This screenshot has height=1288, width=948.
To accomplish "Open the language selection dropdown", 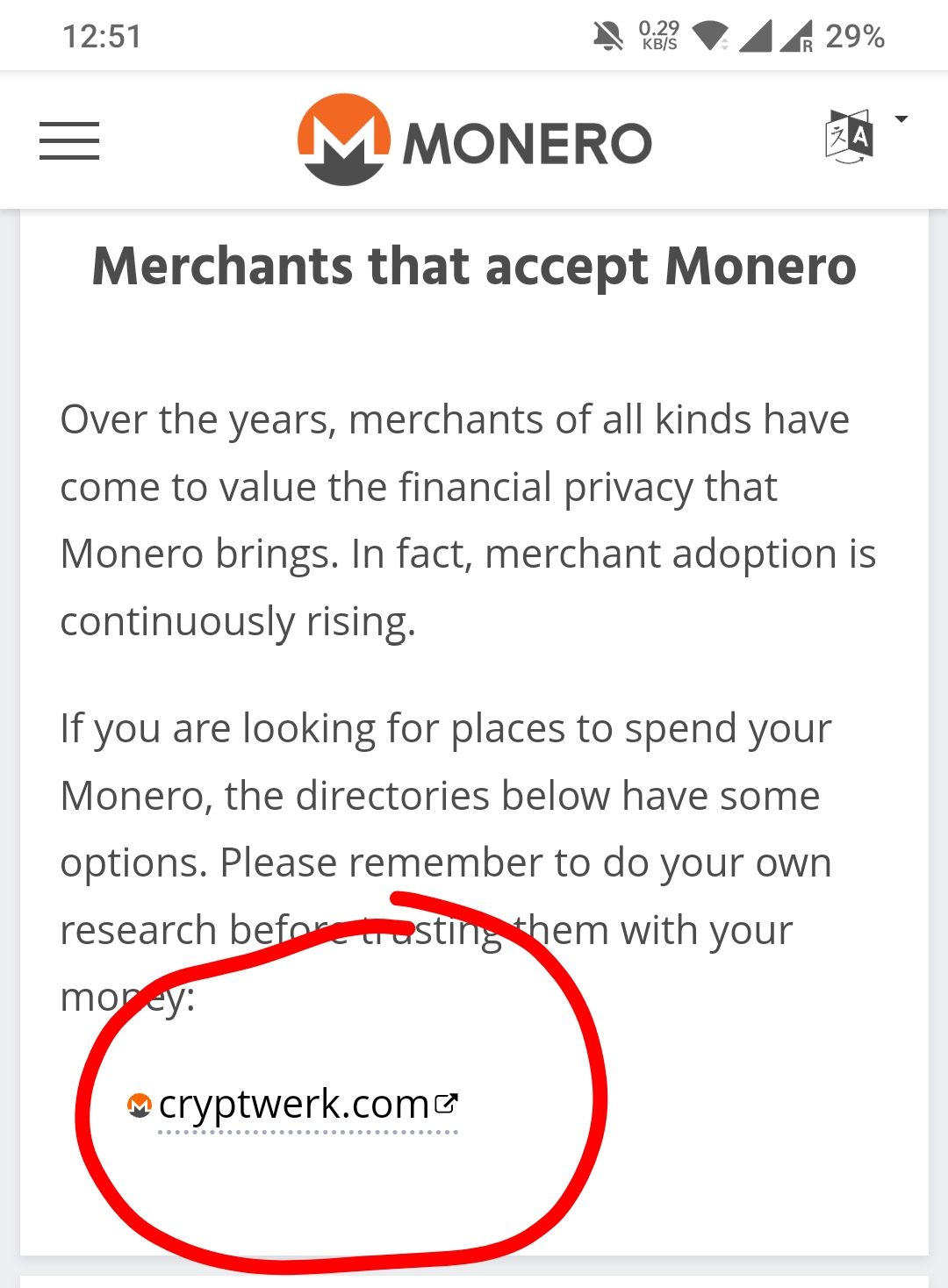I will [863, 137].
